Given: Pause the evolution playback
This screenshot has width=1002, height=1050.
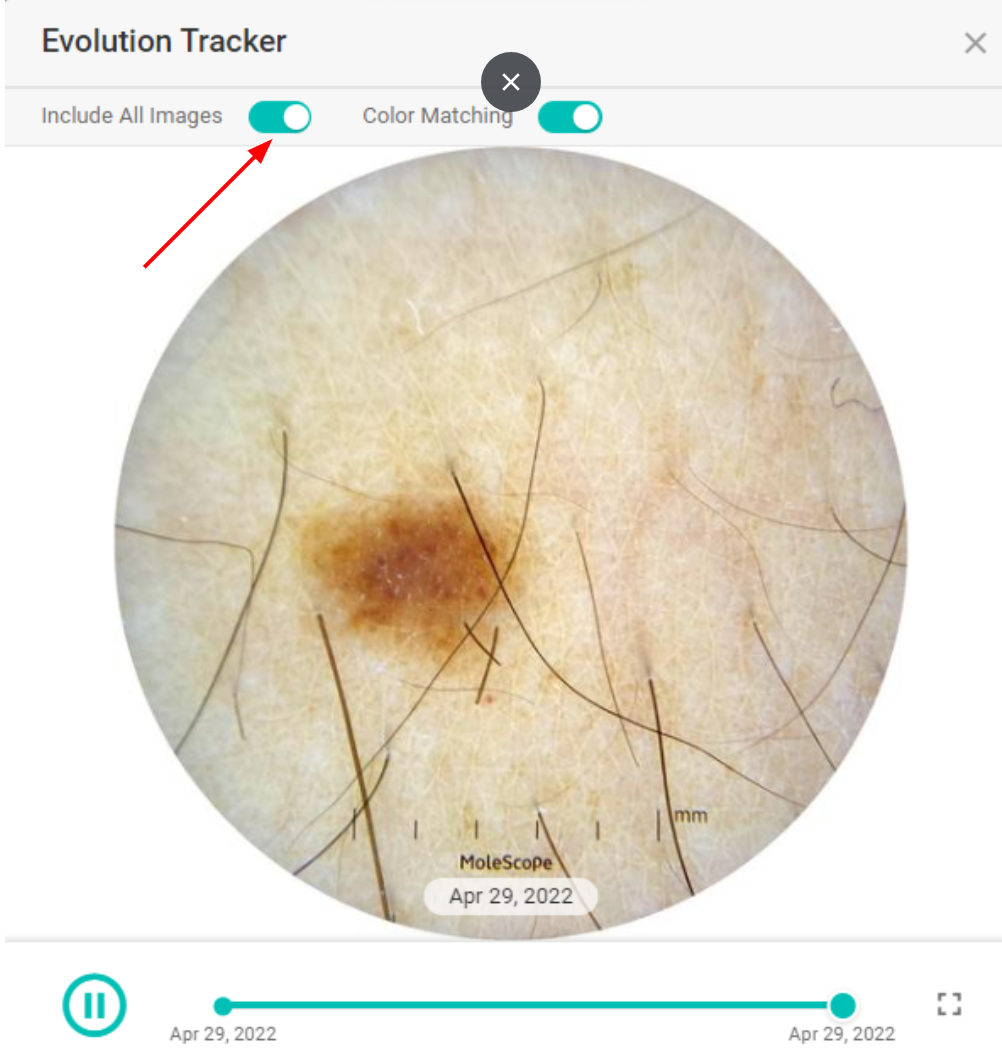Looking at the screenshot, I should pyautogui.click(x=95, y=1004).
